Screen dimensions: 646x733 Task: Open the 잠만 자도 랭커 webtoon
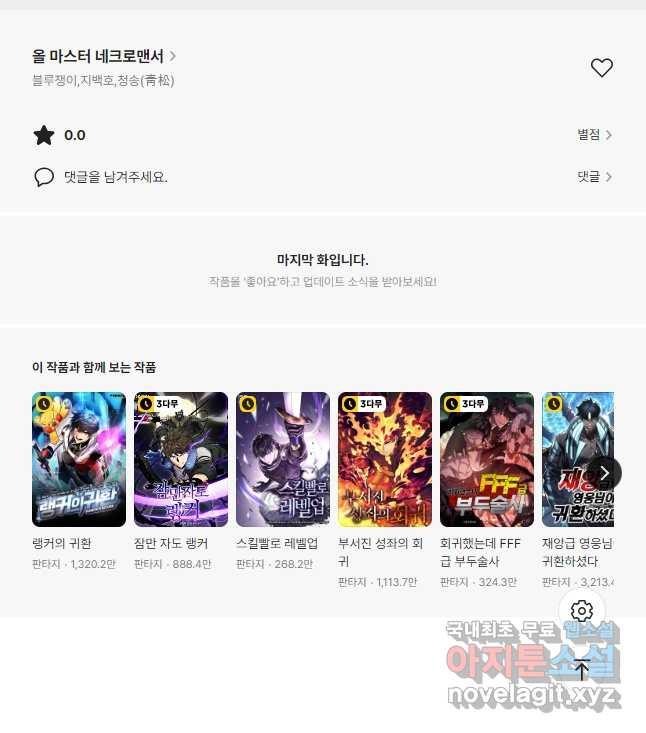pos(181,460)
